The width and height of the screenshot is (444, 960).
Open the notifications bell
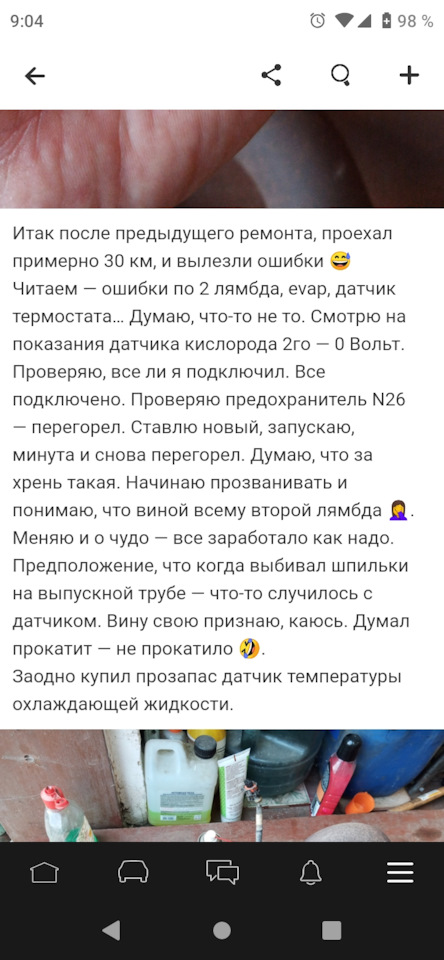click(311, 872)
